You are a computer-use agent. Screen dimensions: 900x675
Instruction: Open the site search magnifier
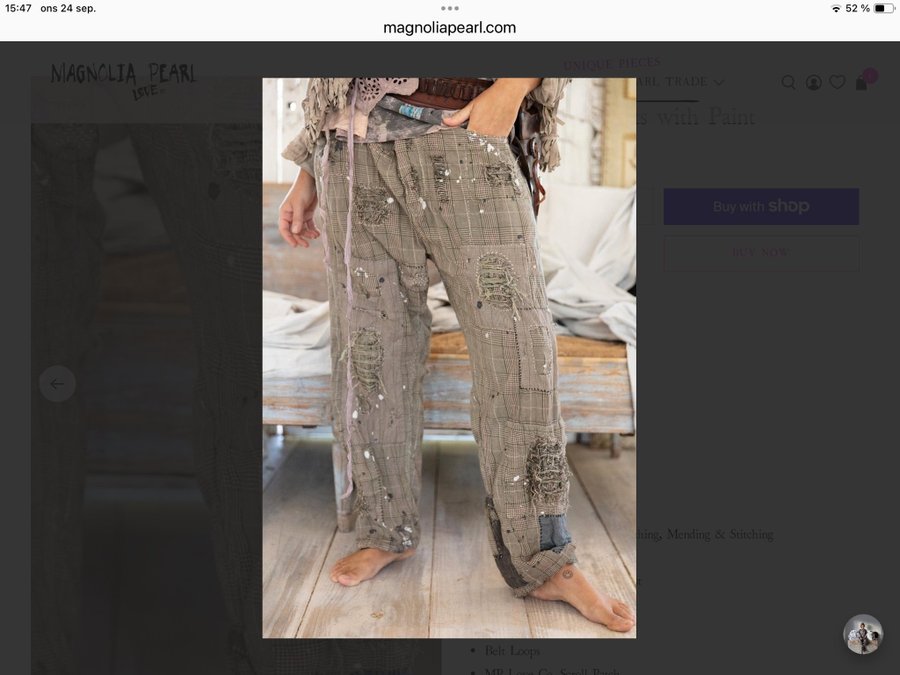[x=788, y=83]
